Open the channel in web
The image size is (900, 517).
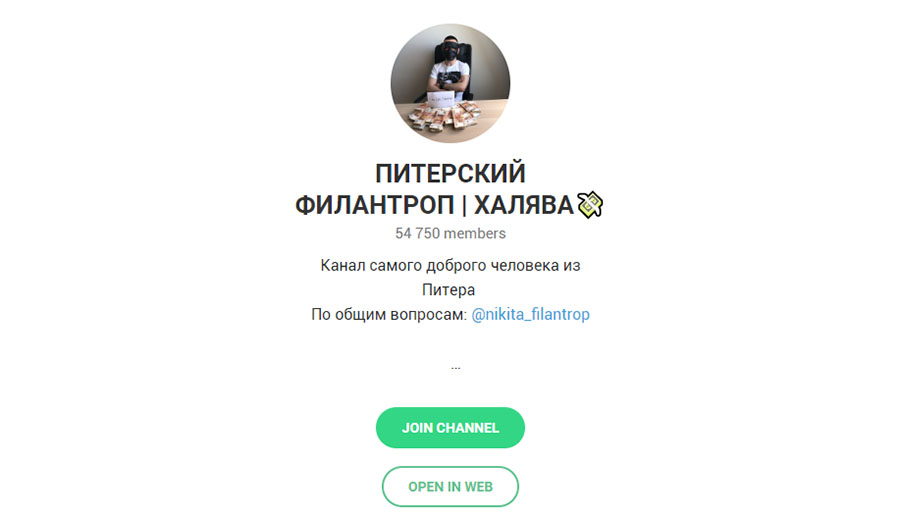(x=450, y=487)
